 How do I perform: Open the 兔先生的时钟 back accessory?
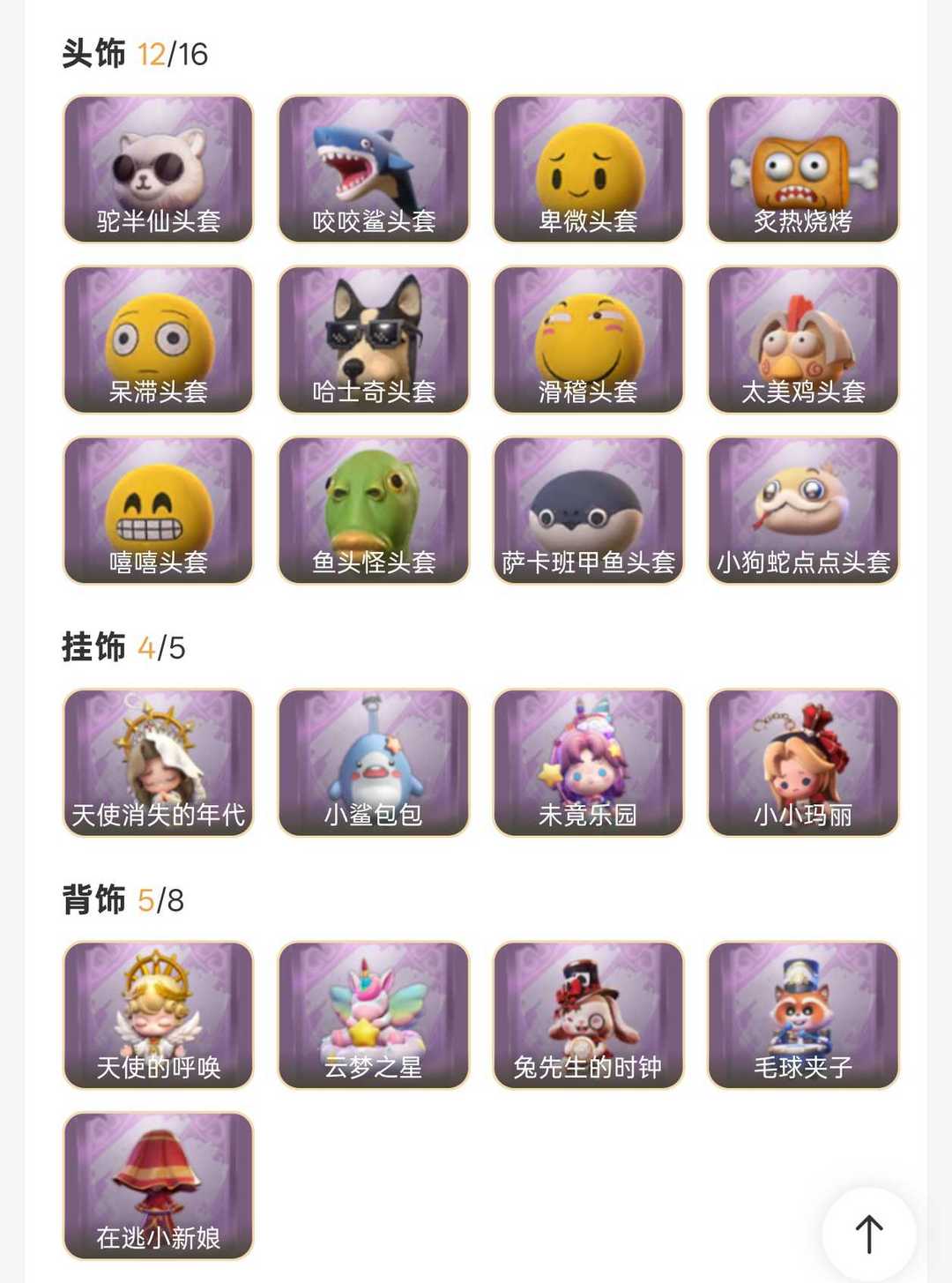click(589, 1015)
